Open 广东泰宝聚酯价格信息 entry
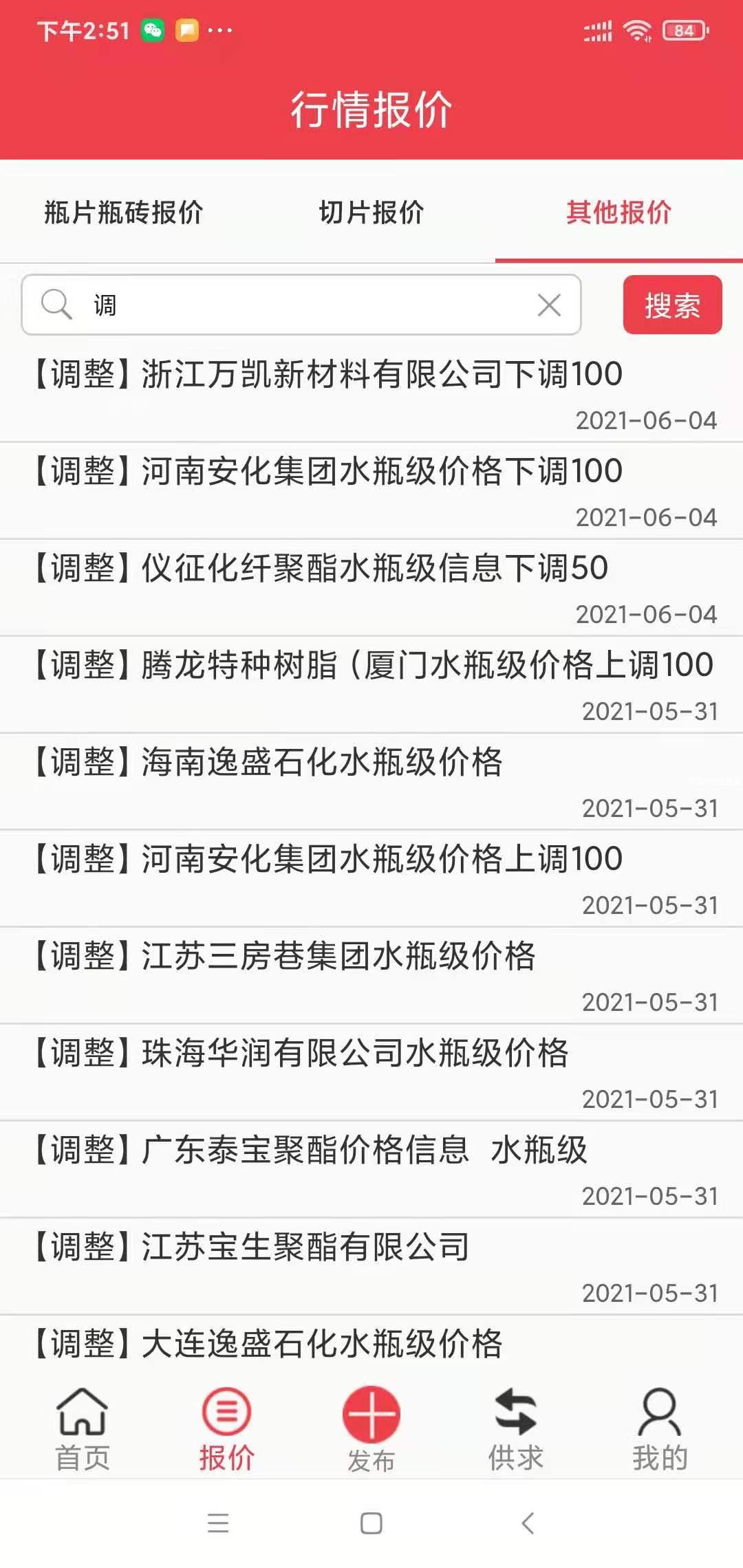 (311, 1151)
